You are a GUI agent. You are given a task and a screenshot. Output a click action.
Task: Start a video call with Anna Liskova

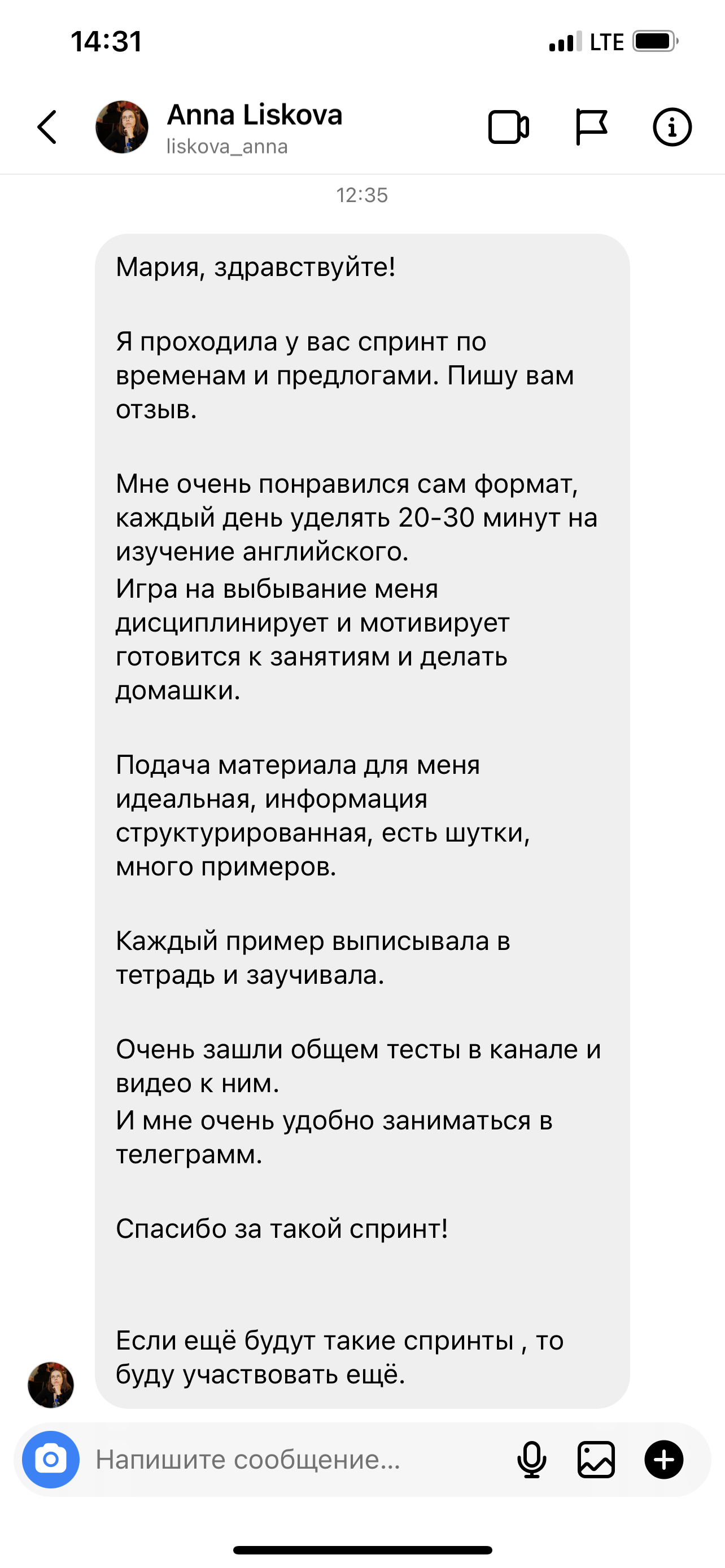point(508,127)
